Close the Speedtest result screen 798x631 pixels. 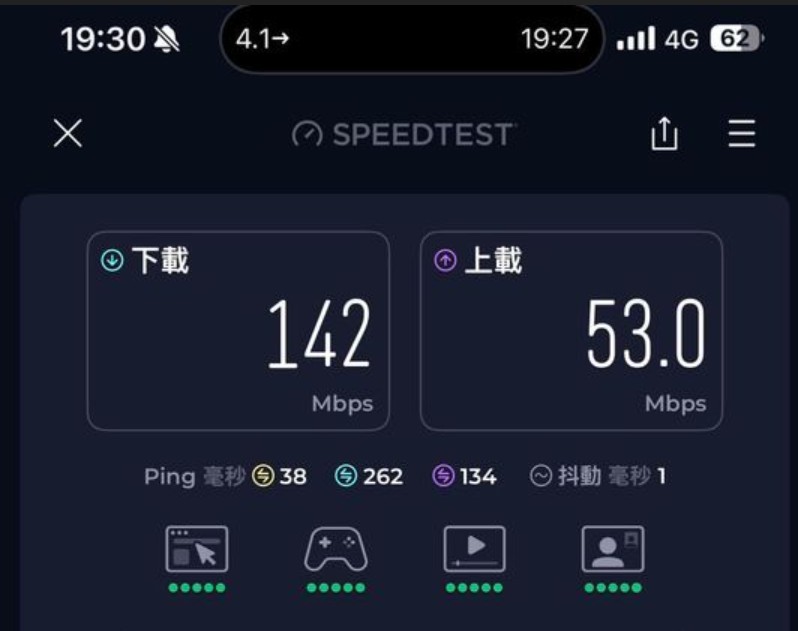(x=67, y=134)
